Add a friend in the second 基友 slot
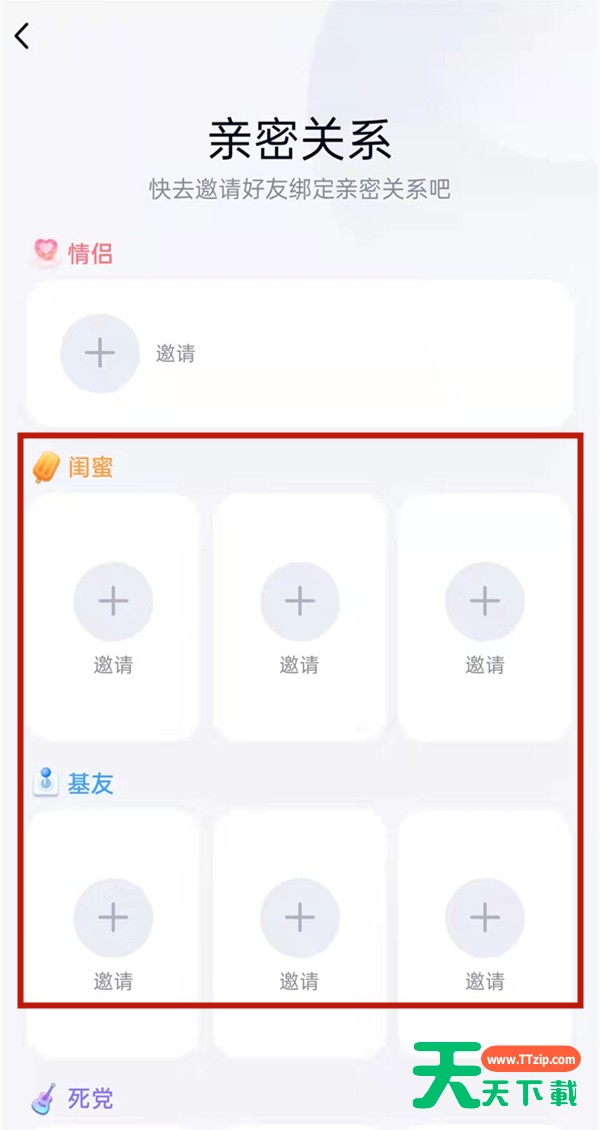Screen dimensions: 600x1130 pyautogui.click(x=300, y=918)
